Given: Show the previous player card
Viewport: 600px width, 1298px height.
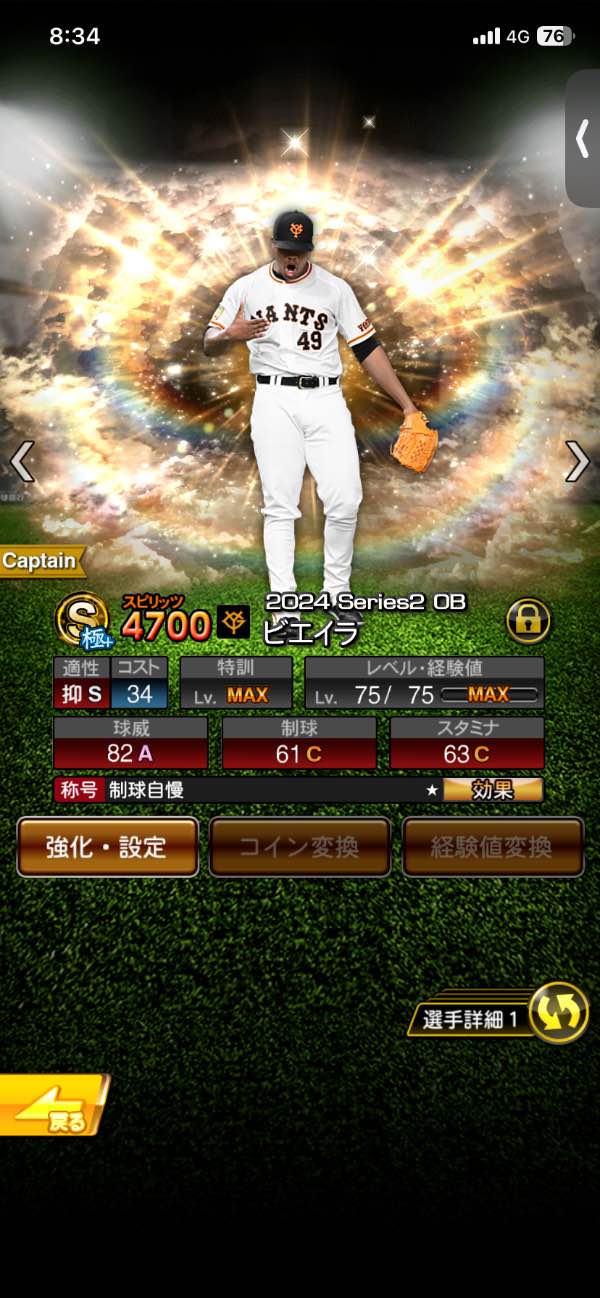Looking at the screenshot, I should tap(22, 461).
